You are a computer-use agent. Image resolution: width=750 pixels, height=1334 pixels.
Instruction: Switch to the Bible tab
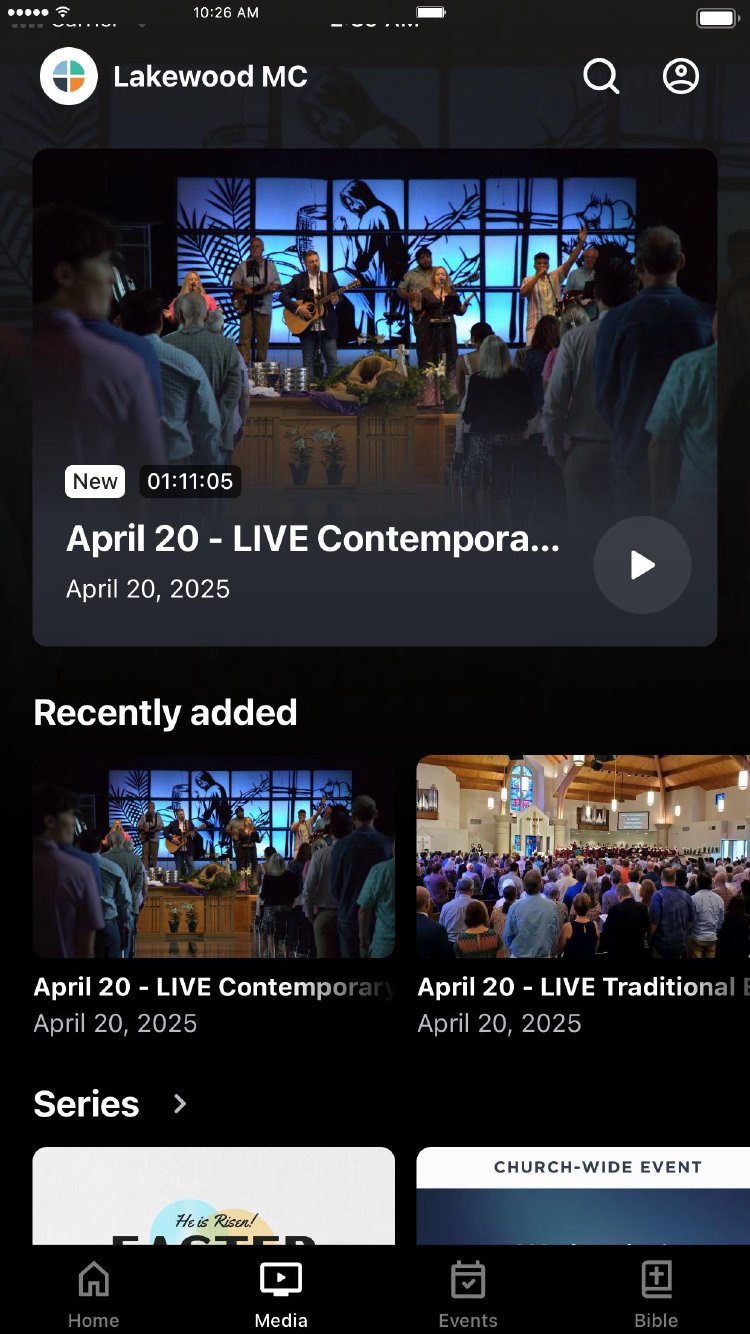[x=656, y=1293]
